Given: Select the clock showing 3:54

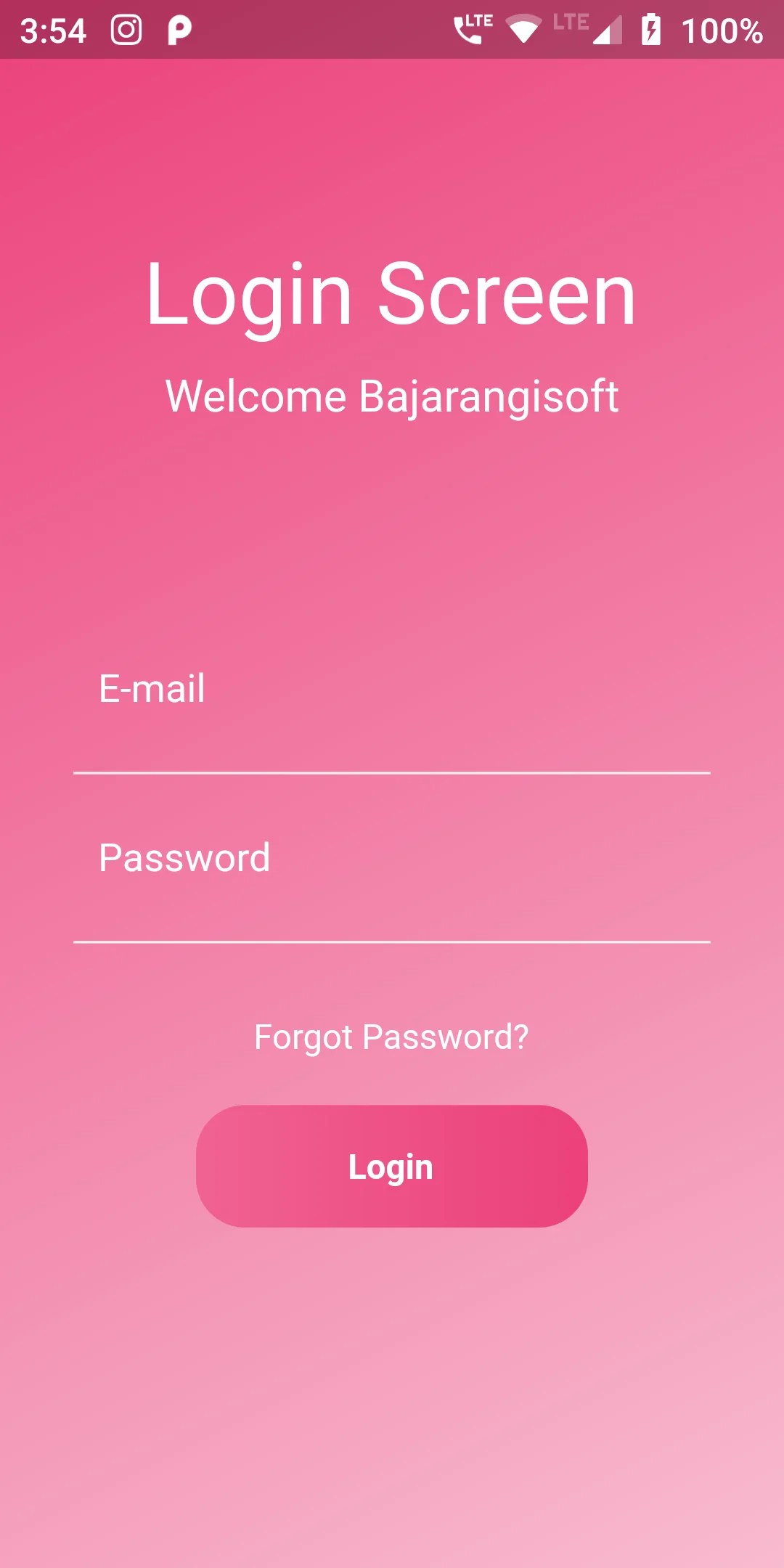Looking at the screenshot, I should coord(54,30).
